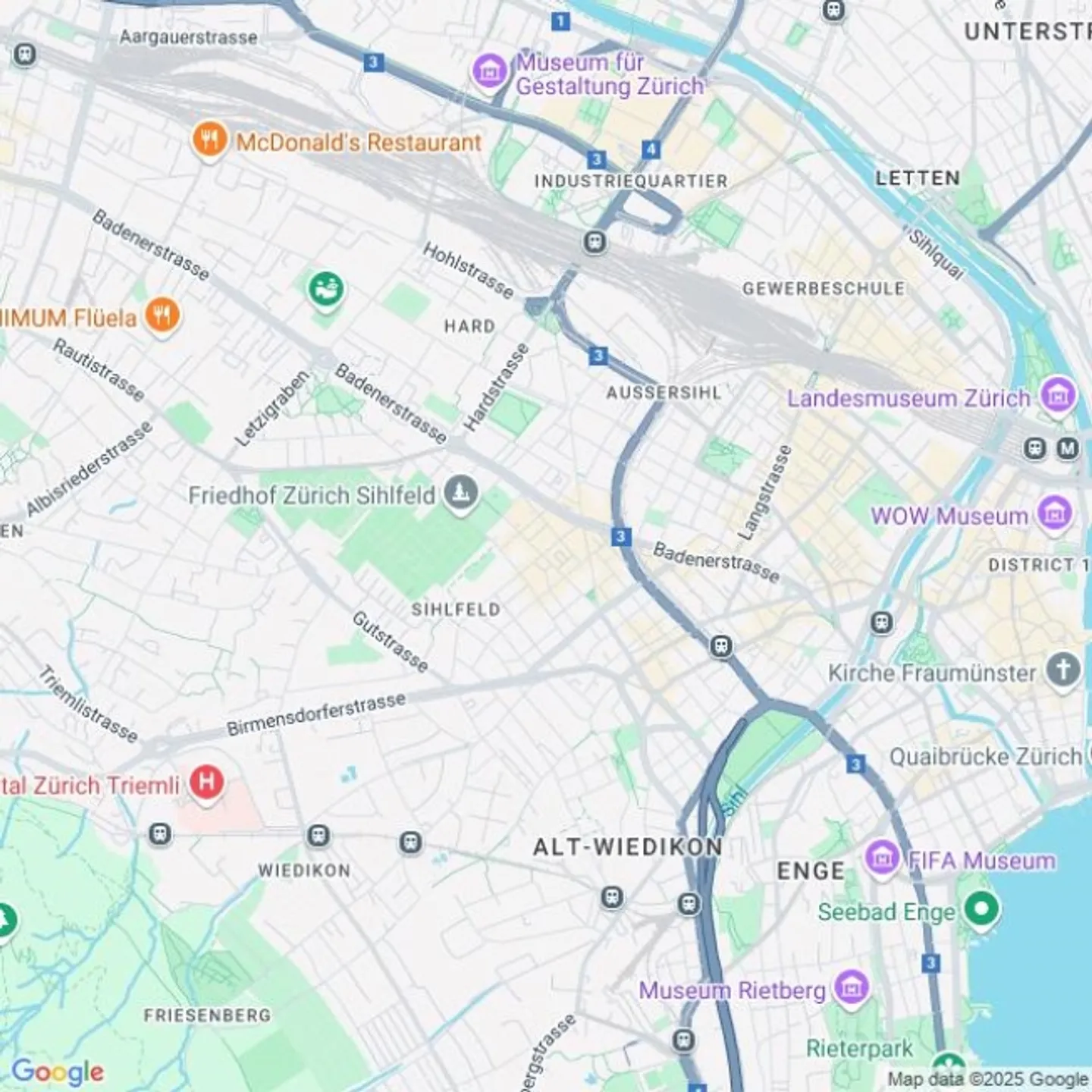Open the WOW Museum marker
The height and width of the screenshot is (1092, 1092).
pos(1055,514)
